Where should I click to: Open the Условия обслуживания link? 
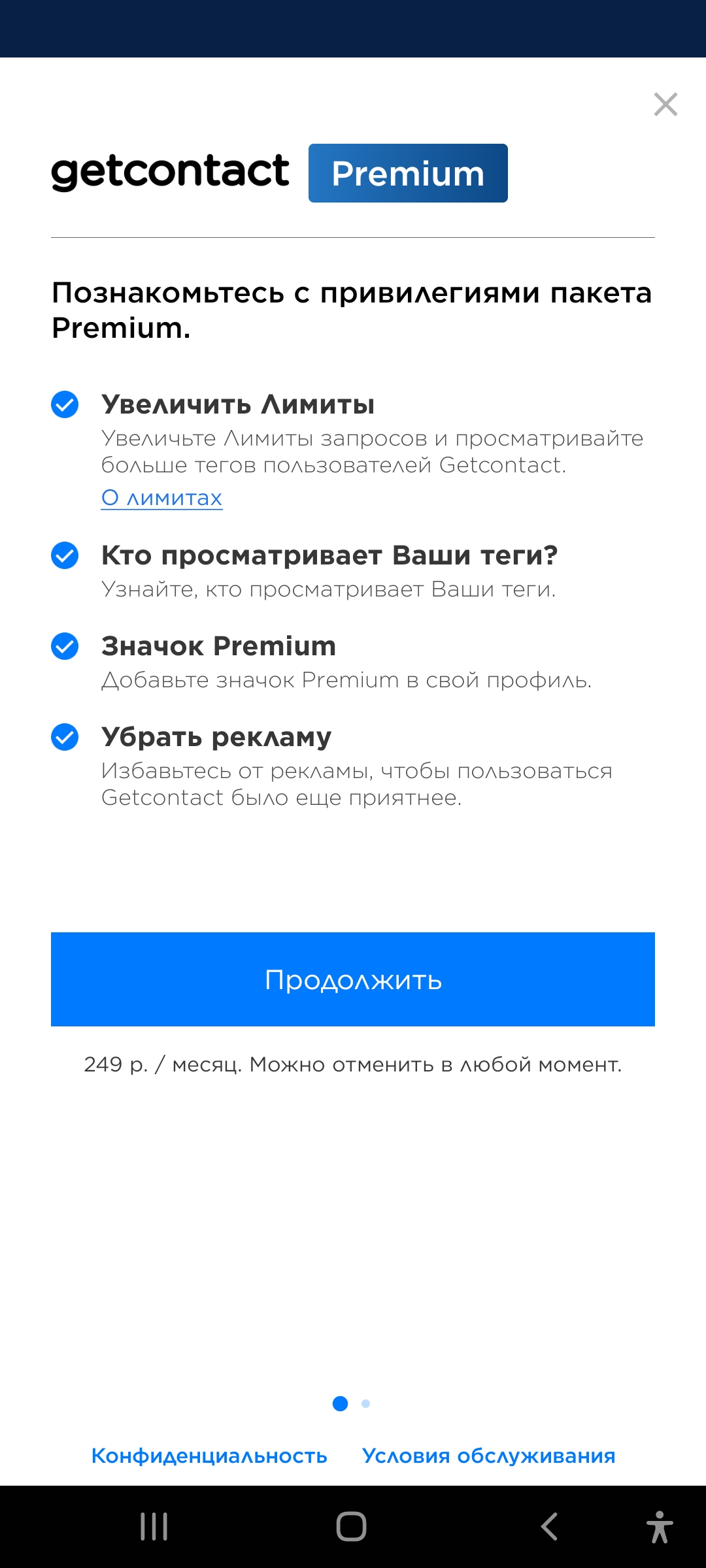[488, 1456]
